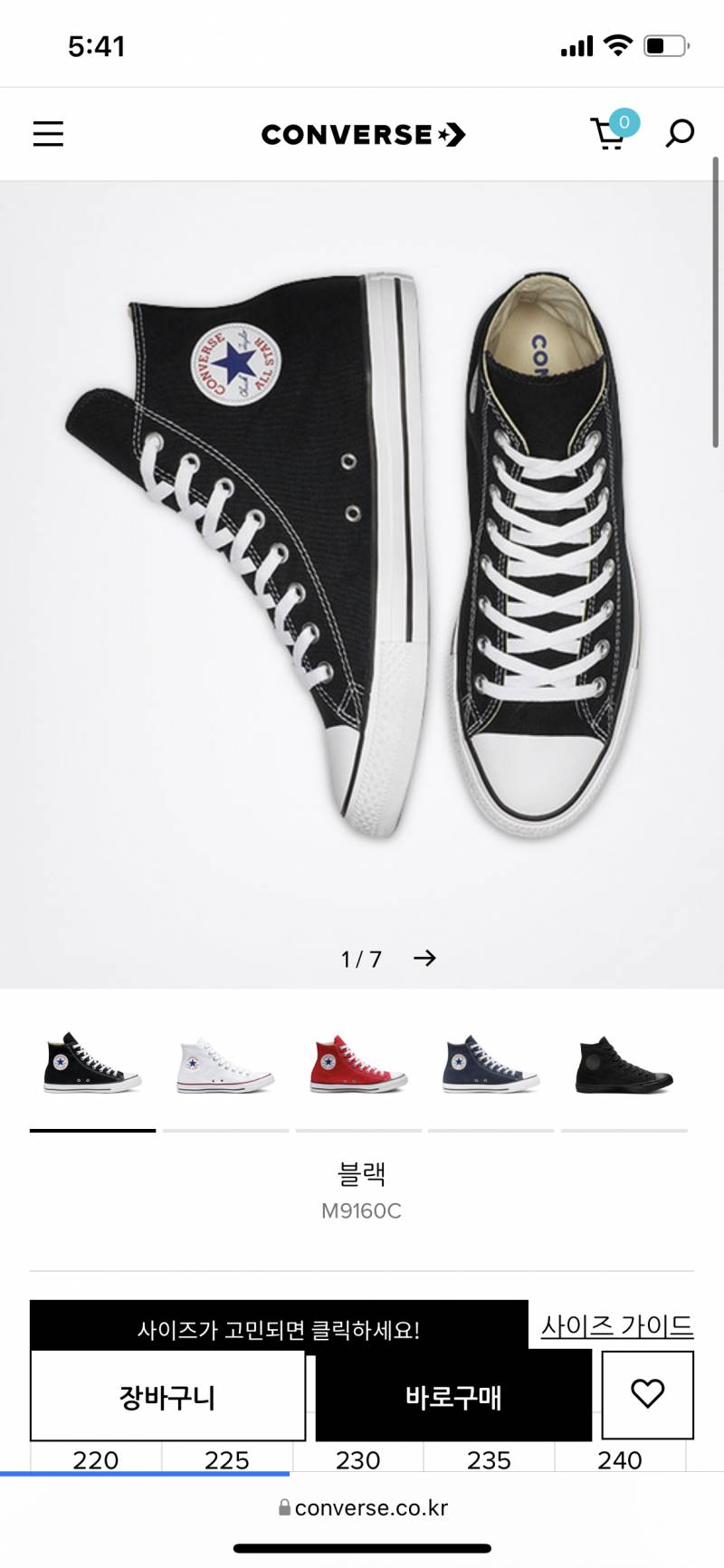Select the white high-top color option
The width and height of the screenshot is (724, 1568).
pyautogui.click(x=225, y=1066)
